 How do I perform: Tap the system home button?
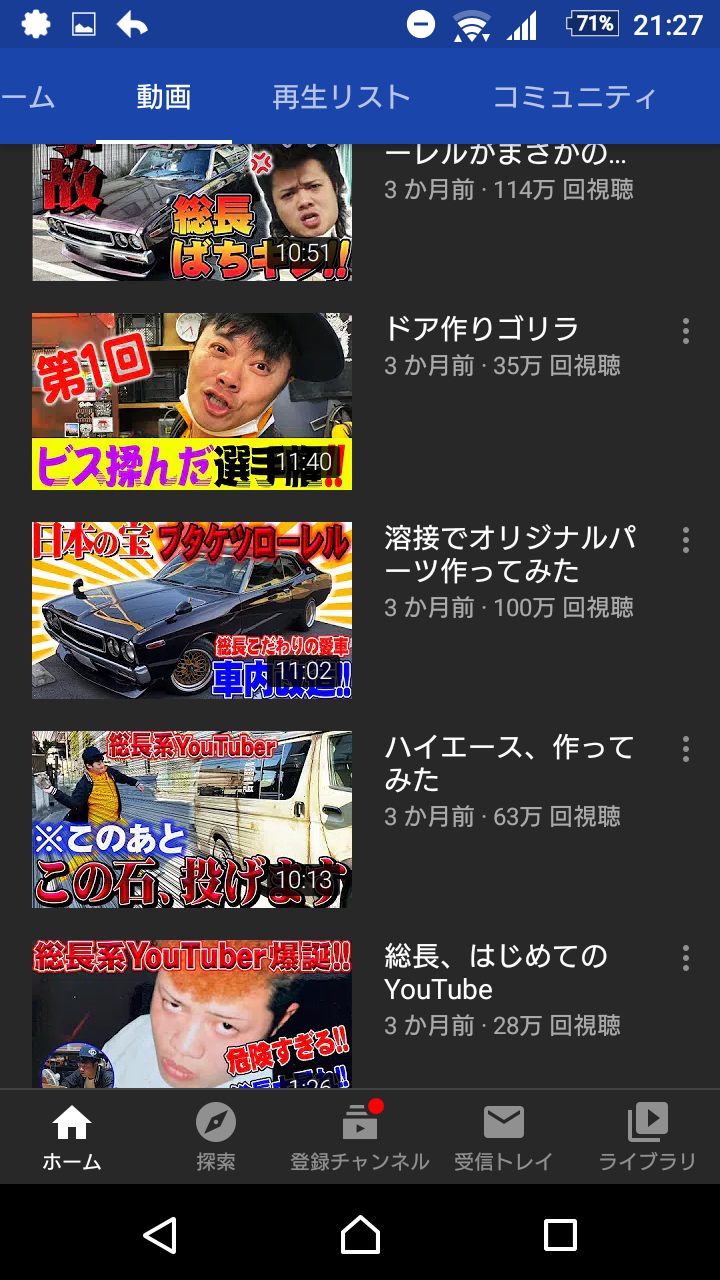pos(360,1235)
